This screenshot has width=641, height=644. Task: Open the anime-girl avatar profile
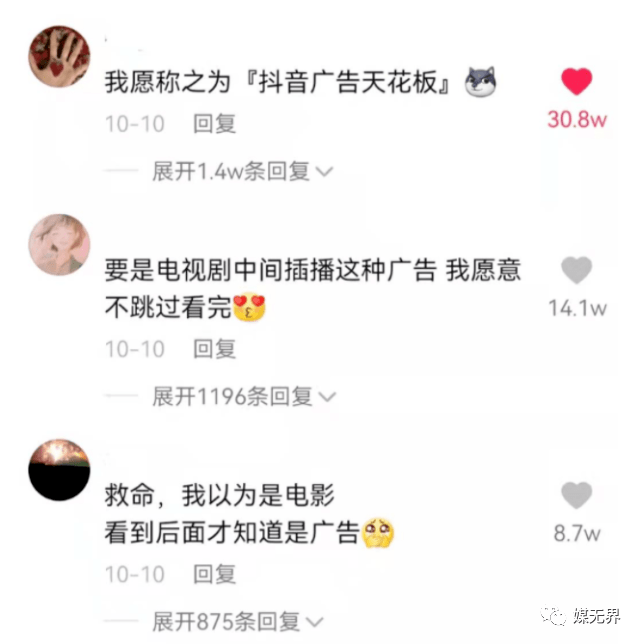coord(60,245)
